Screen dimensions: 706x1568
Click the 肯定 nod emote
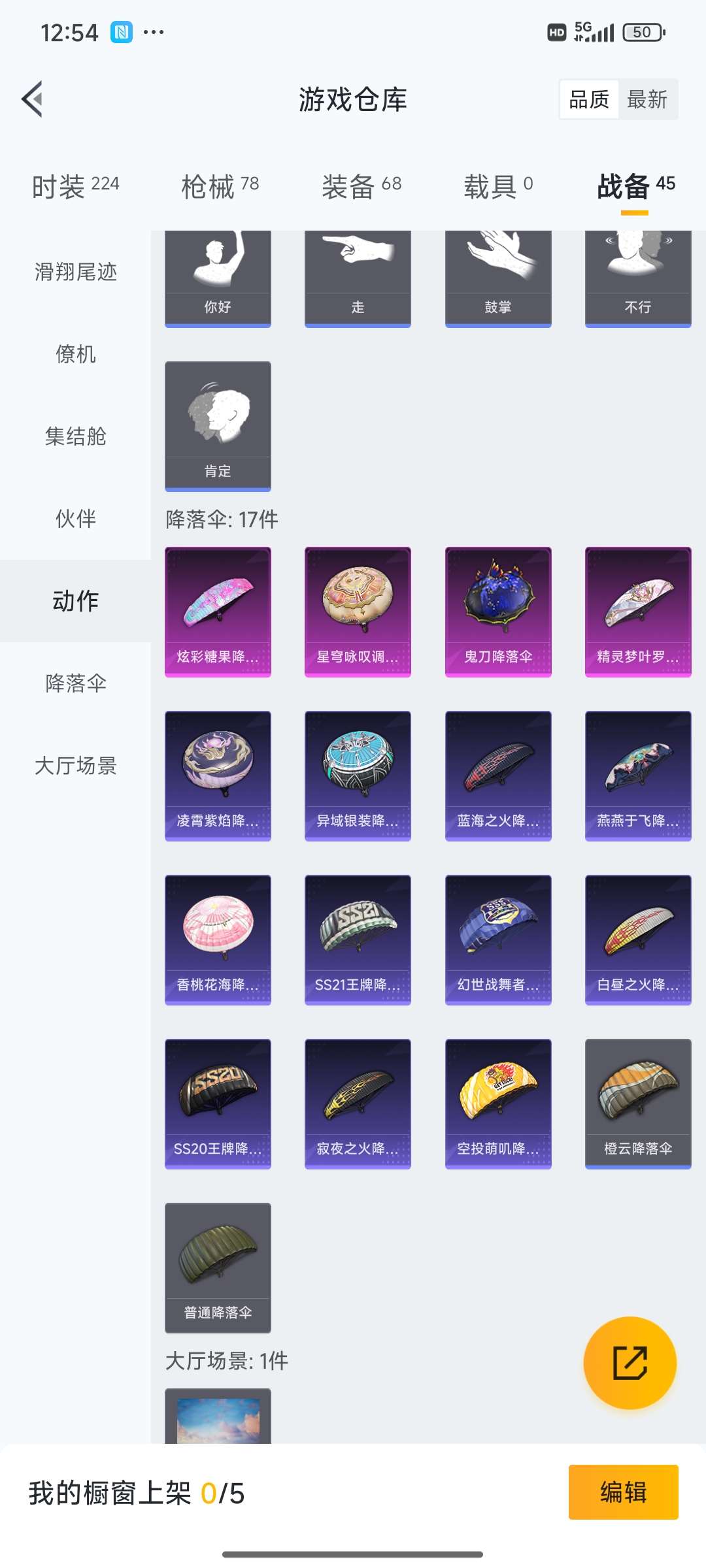(x=218, y=425)
